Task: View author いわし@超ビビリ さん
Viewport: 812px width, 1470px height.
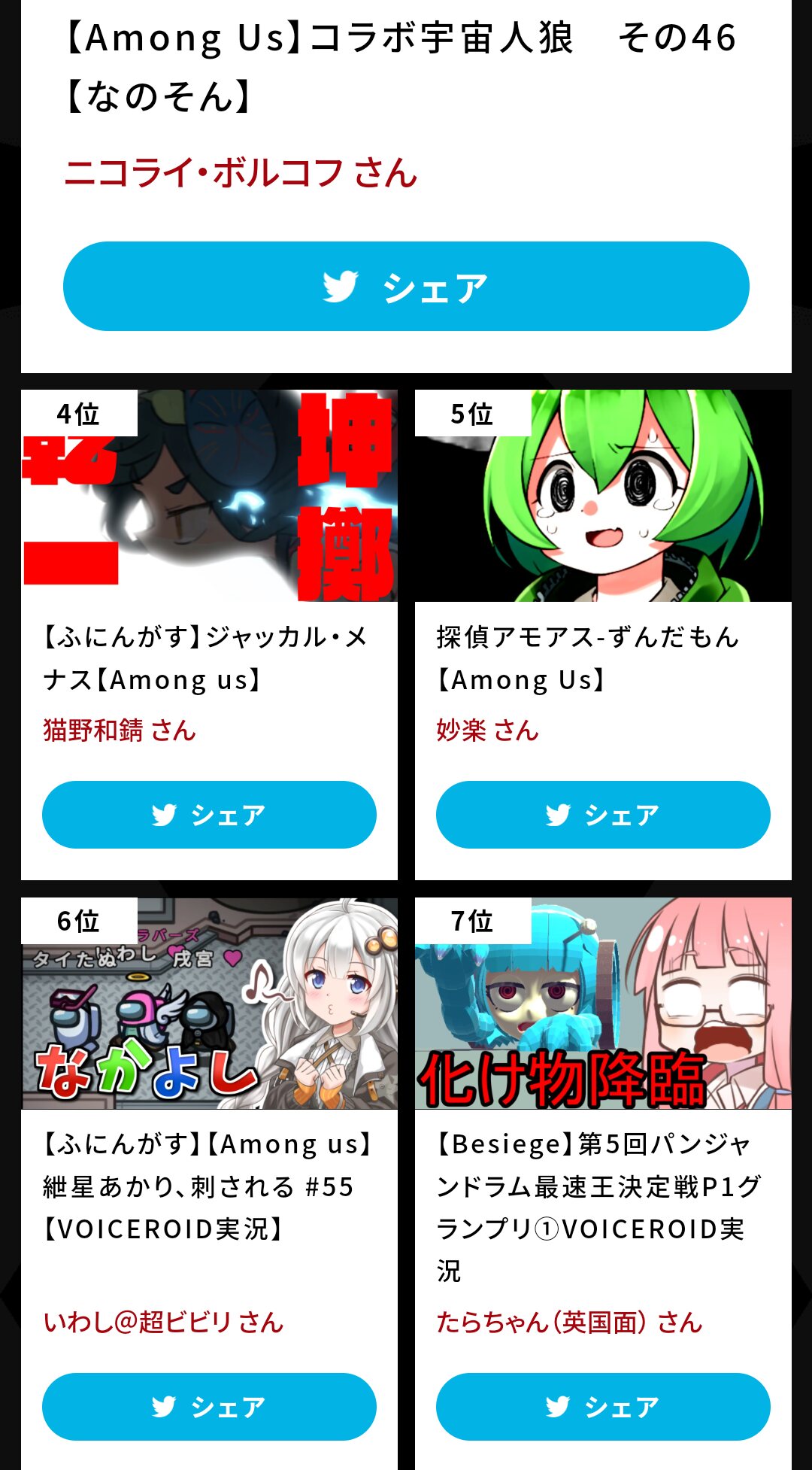Action: [x=163, y=1322]
